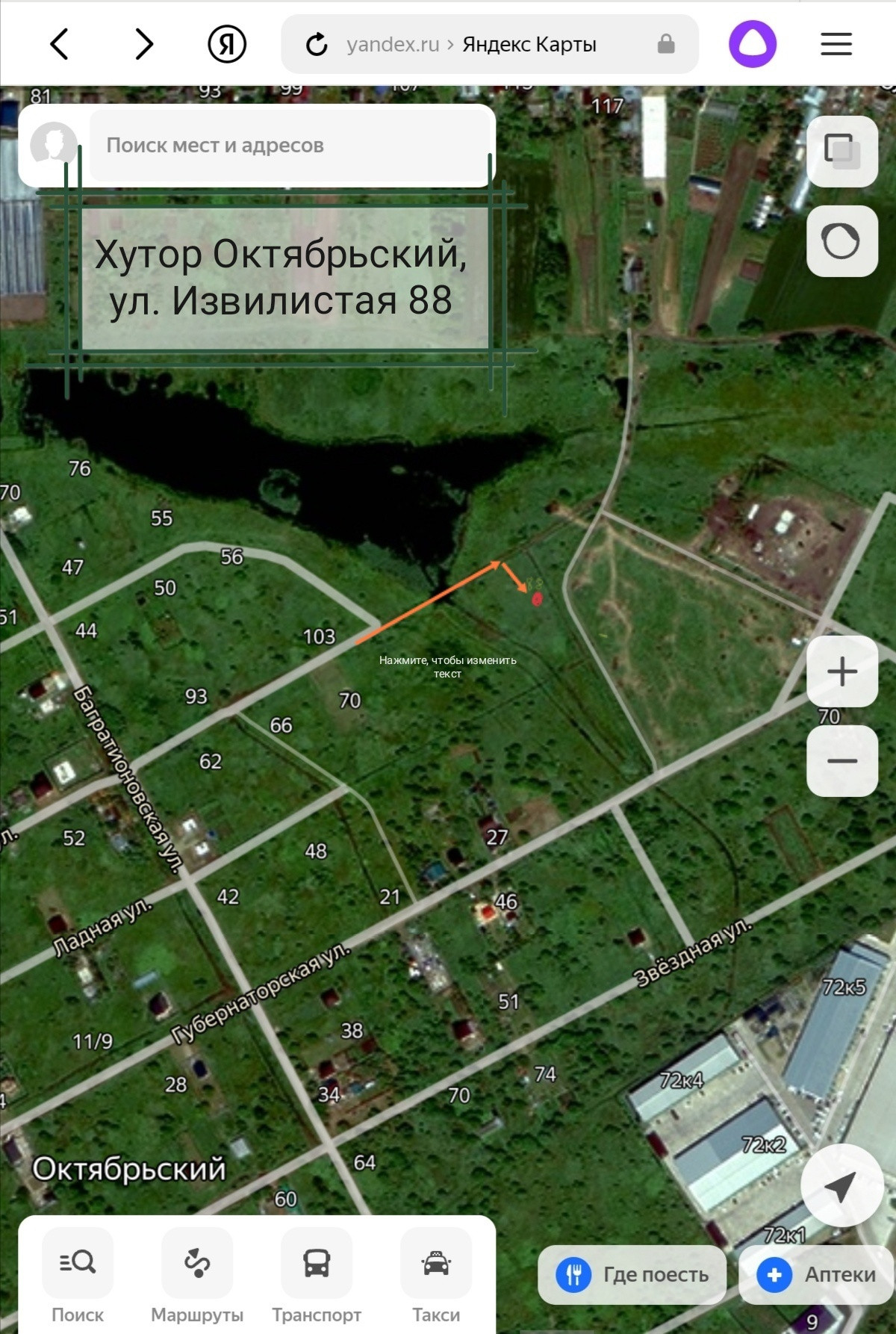Image resolution: width=896 pixels, height=1334 pixels.
Task: Open the Такси section
Action: coord(436,1276)
